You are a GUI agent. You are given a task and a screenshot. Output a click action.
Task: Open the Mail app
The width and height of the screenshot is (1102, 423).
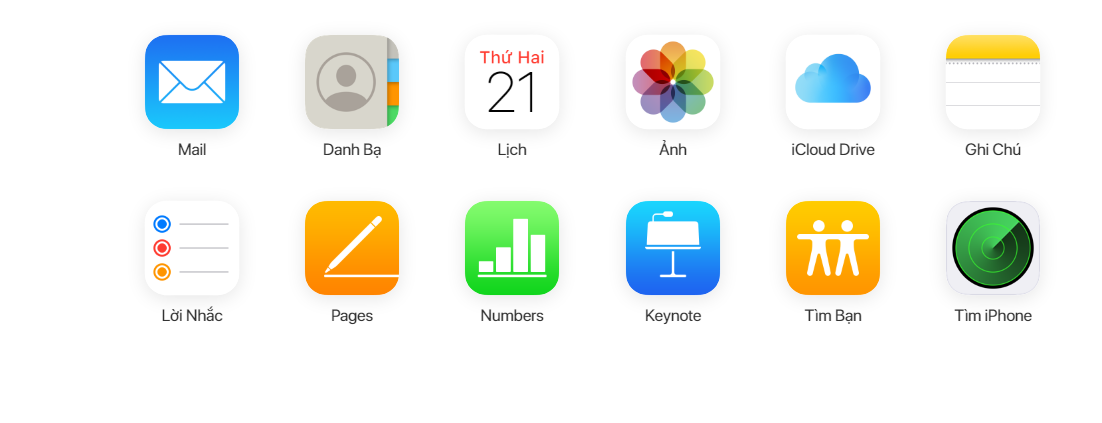pos(192,82)
